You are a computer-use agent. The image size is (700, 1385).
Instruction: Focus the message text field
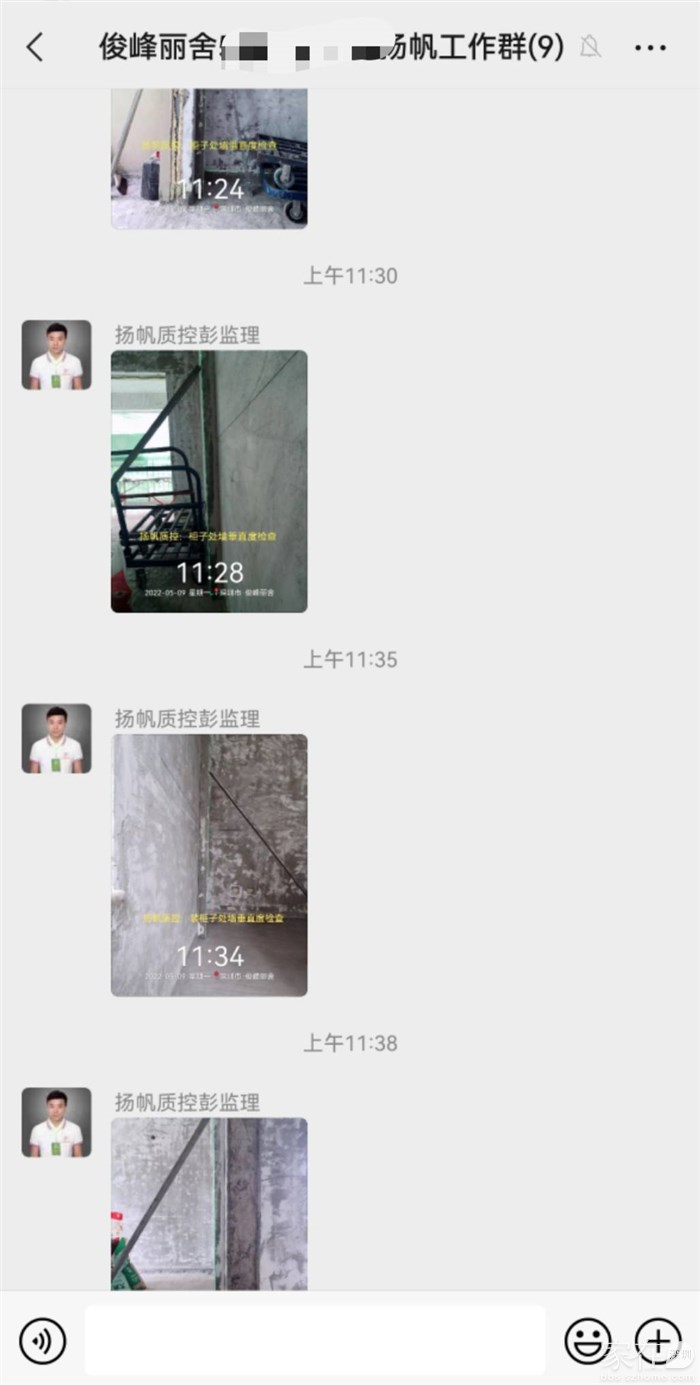[315, 1340]
